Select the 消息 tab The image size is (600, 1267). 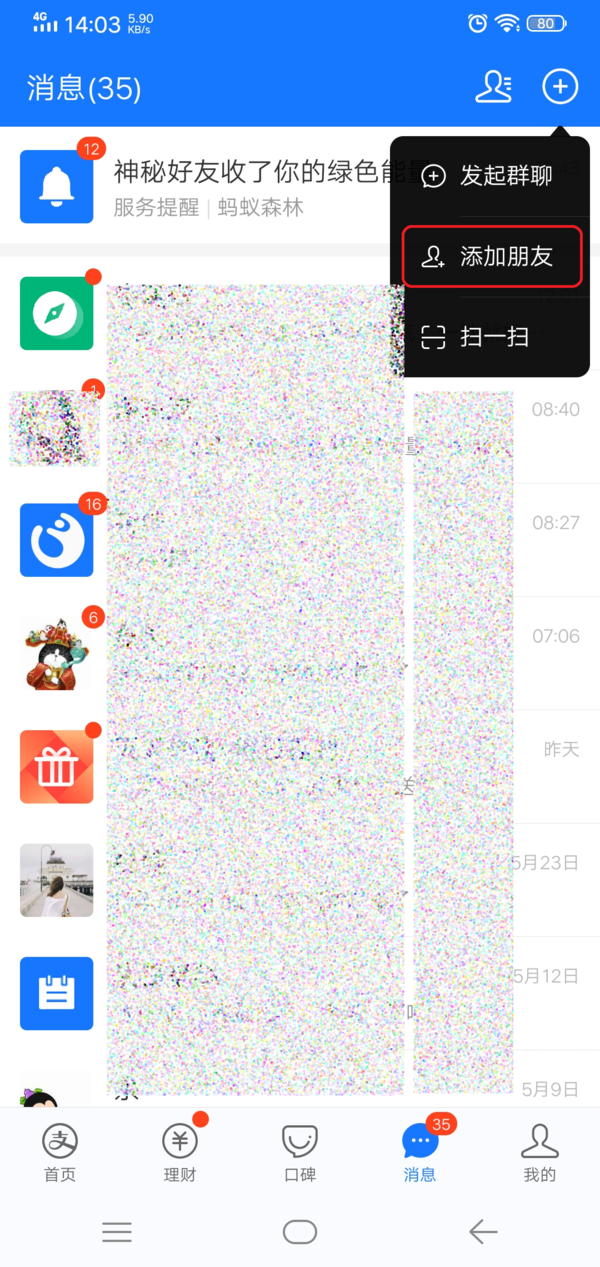tap(420, 1152)
